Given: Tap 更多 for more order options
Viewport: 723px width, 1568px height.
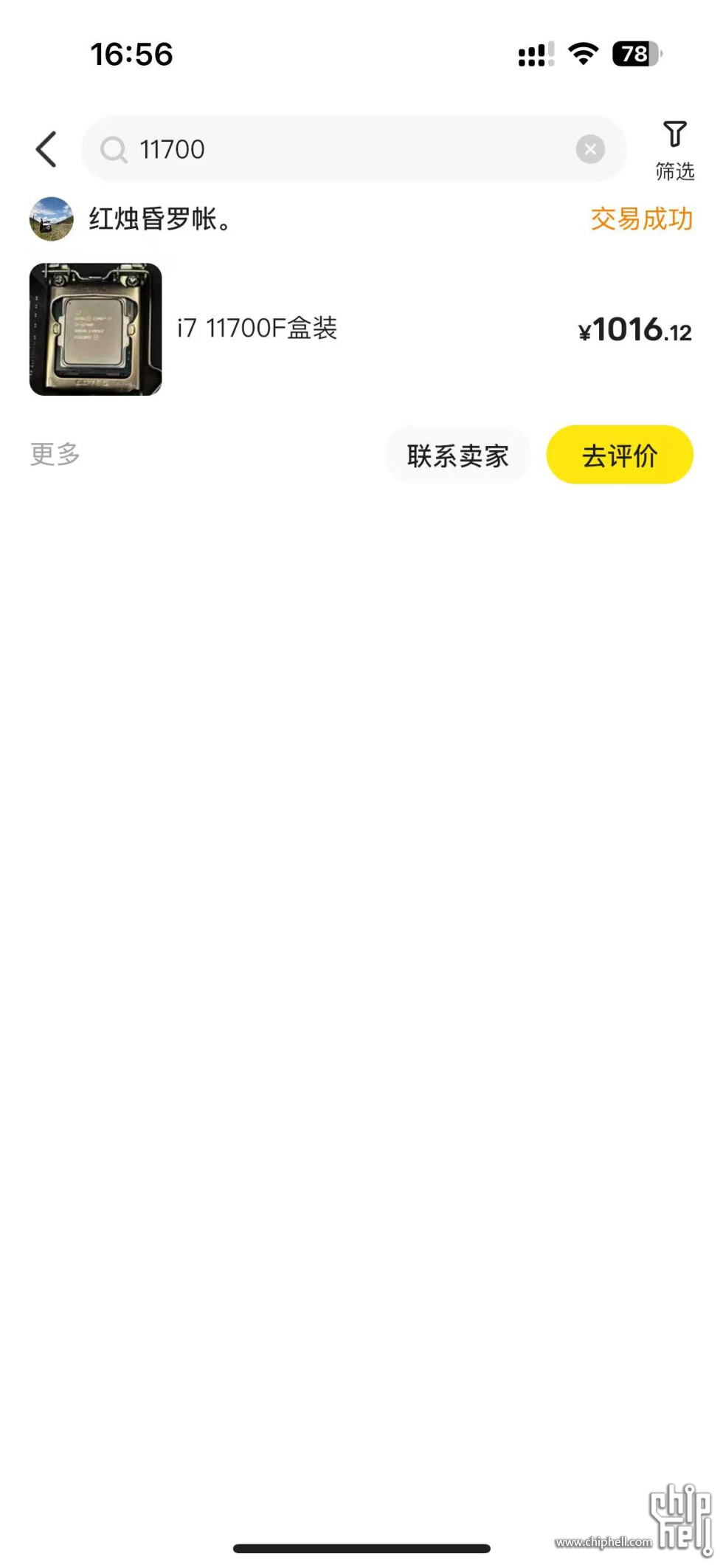Looking at the screenshot, I should click(55, 454).
